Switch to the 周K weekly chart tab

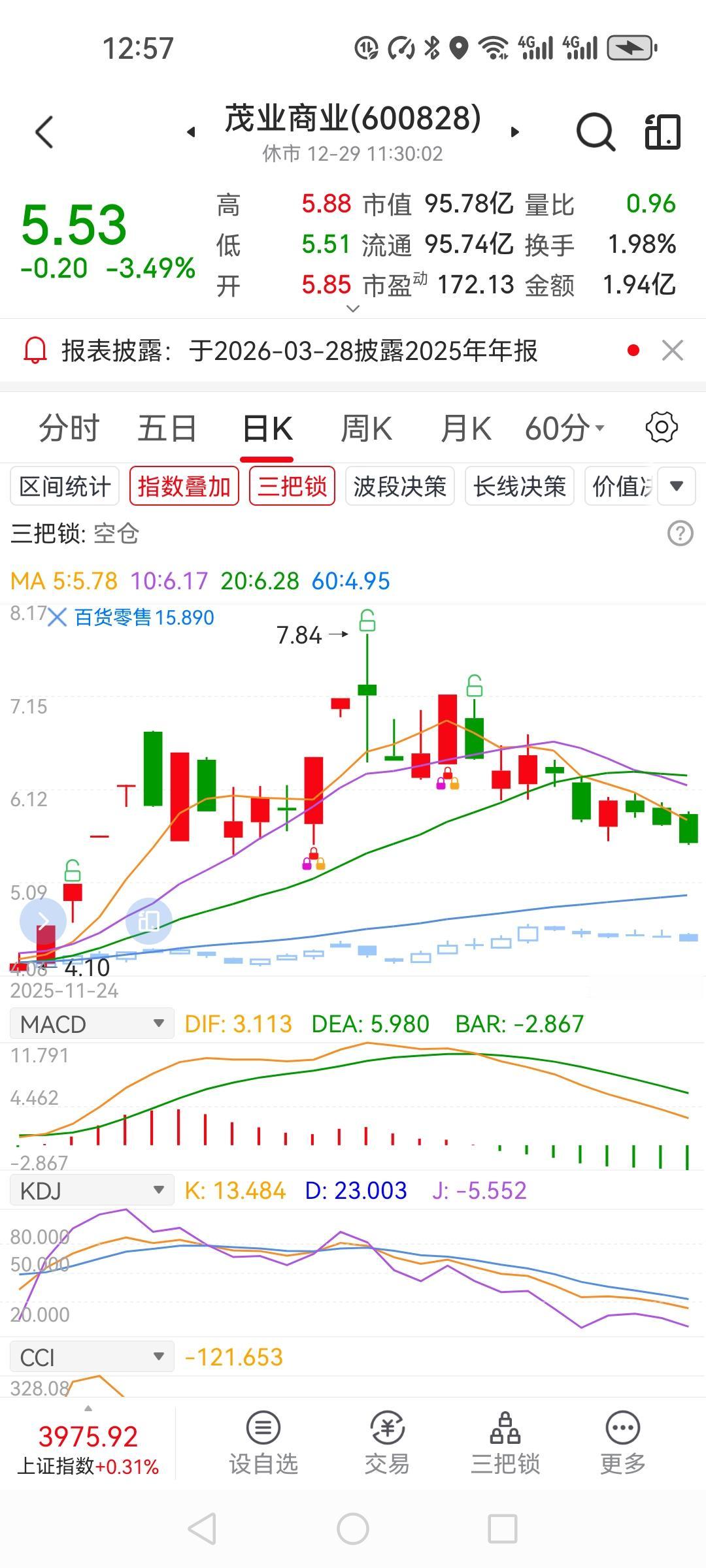pos(367,427)
